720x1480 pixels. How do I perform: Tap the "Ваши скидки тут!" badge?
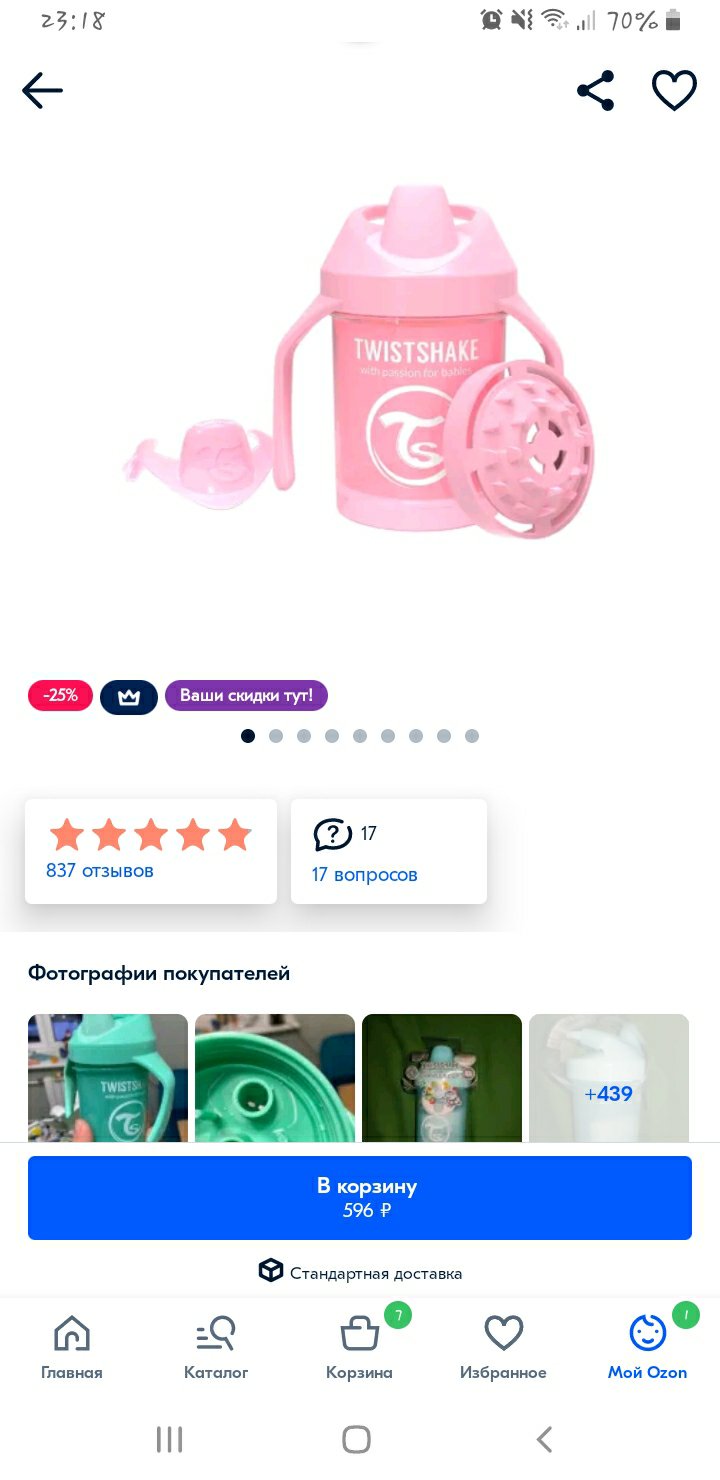coord(246,695)
